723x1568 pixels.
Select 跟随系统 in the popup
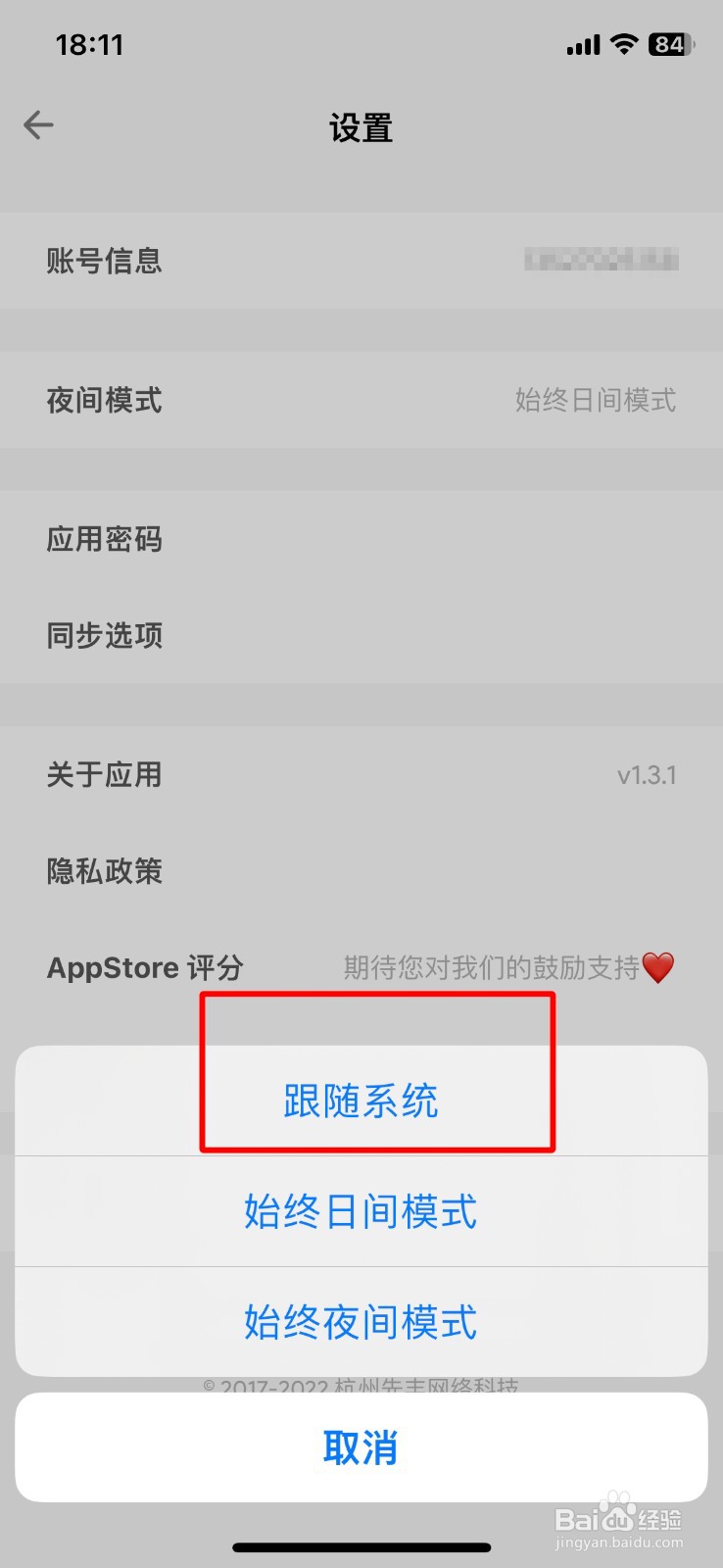pyautogui.click(x=361, y=1101)
